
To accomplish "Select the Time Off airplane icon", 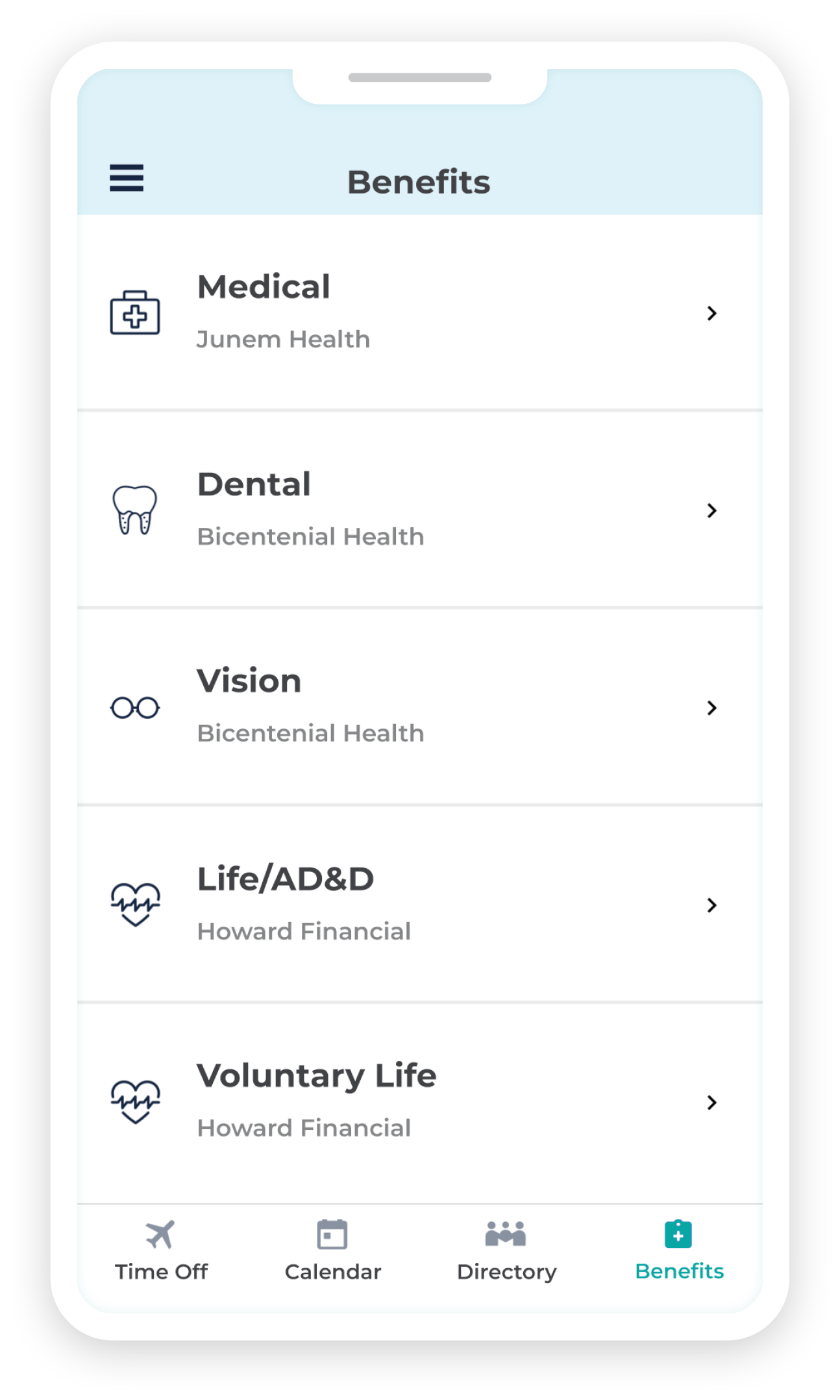I will tap(160, 1232).
